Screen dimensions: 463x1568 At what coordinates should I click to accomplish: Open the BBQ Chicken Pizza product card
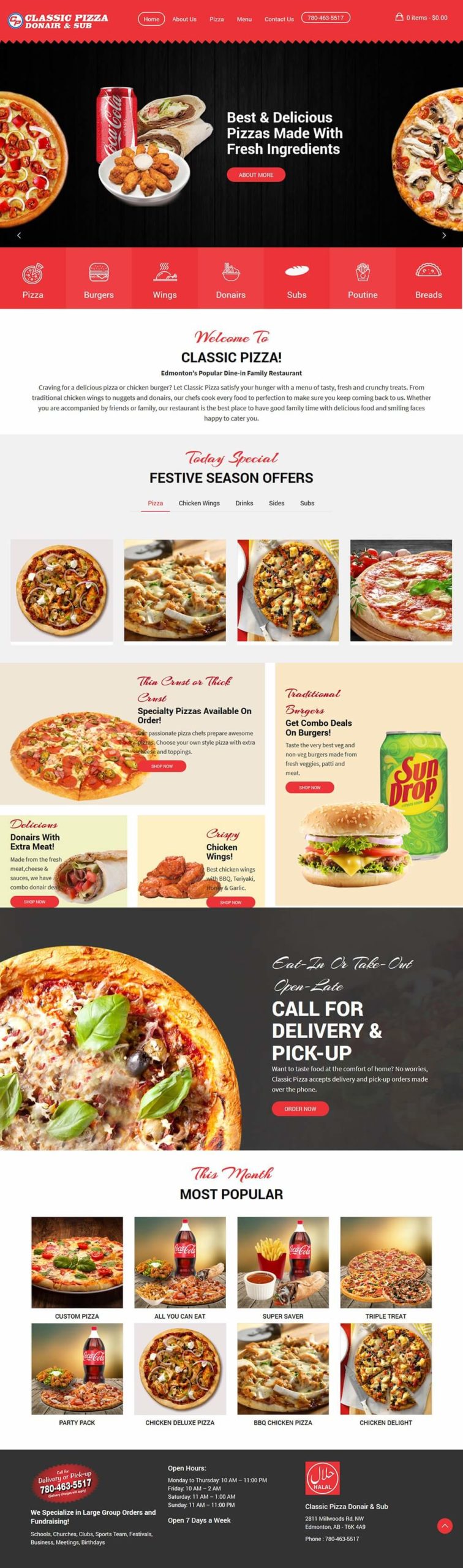pyautogui.click(x=283, y=1374)
